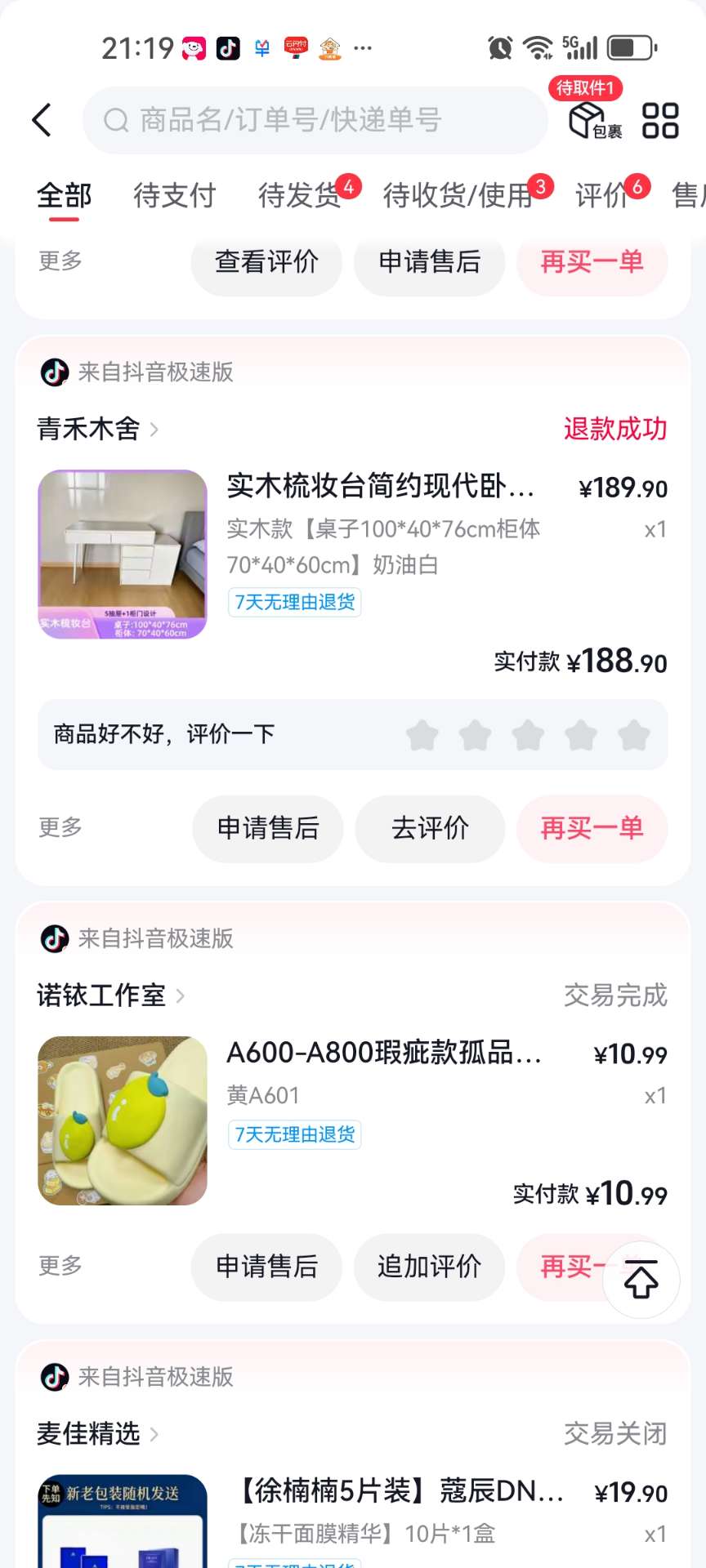
Task: Tap 追加评价 on the 诺铱工作室 order
Action: [429, 1267]
